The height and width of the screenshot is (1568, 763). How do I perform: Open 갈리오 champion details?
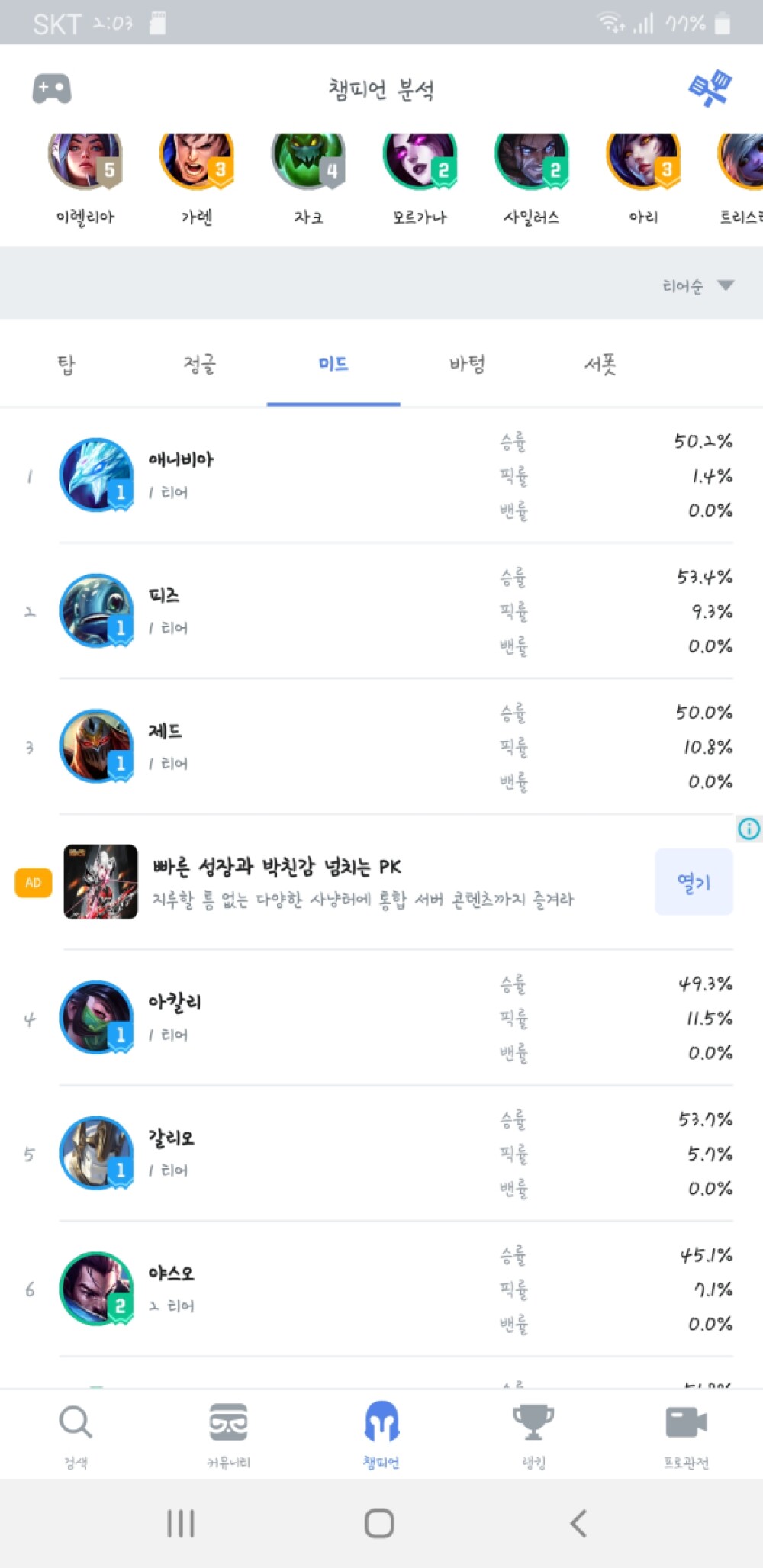point(381,1154)
